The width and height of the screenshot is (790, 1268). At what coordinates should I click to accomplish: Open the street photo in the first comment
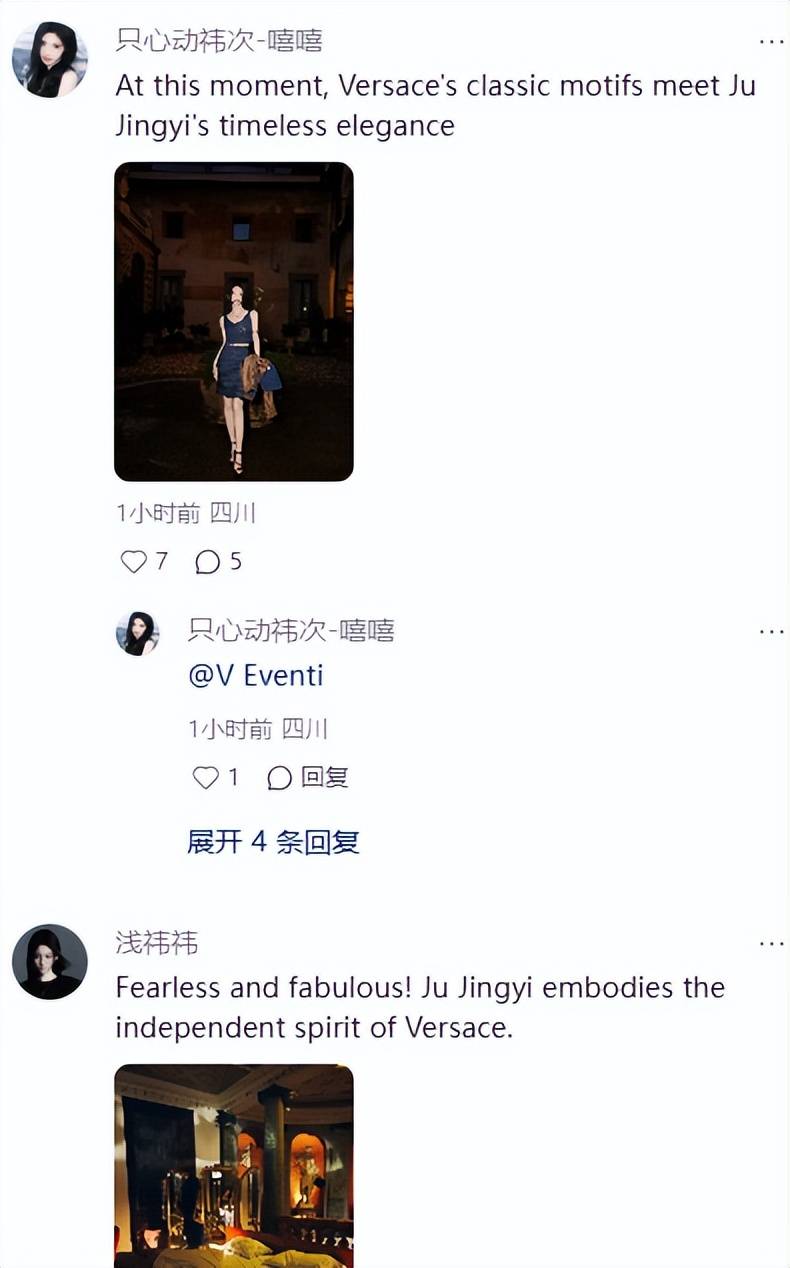[234, 321]
